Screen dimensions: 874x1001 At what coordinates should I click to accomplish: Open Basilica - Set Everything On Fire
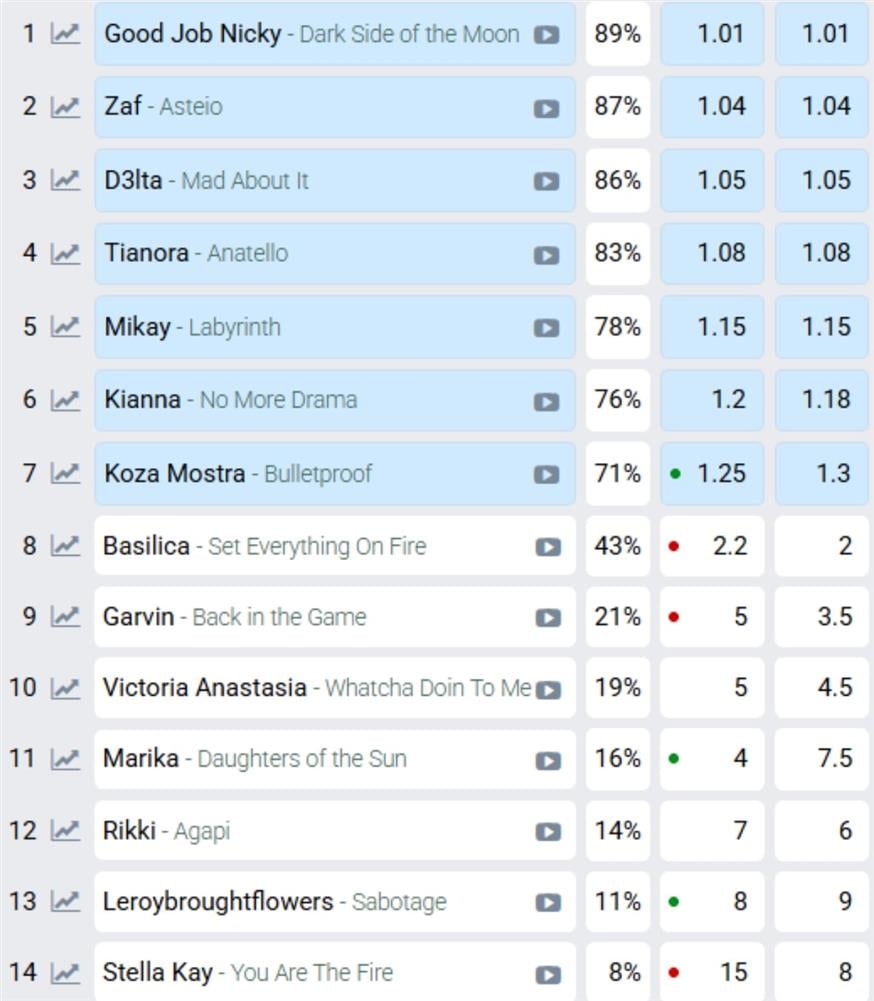click(265, 546)
